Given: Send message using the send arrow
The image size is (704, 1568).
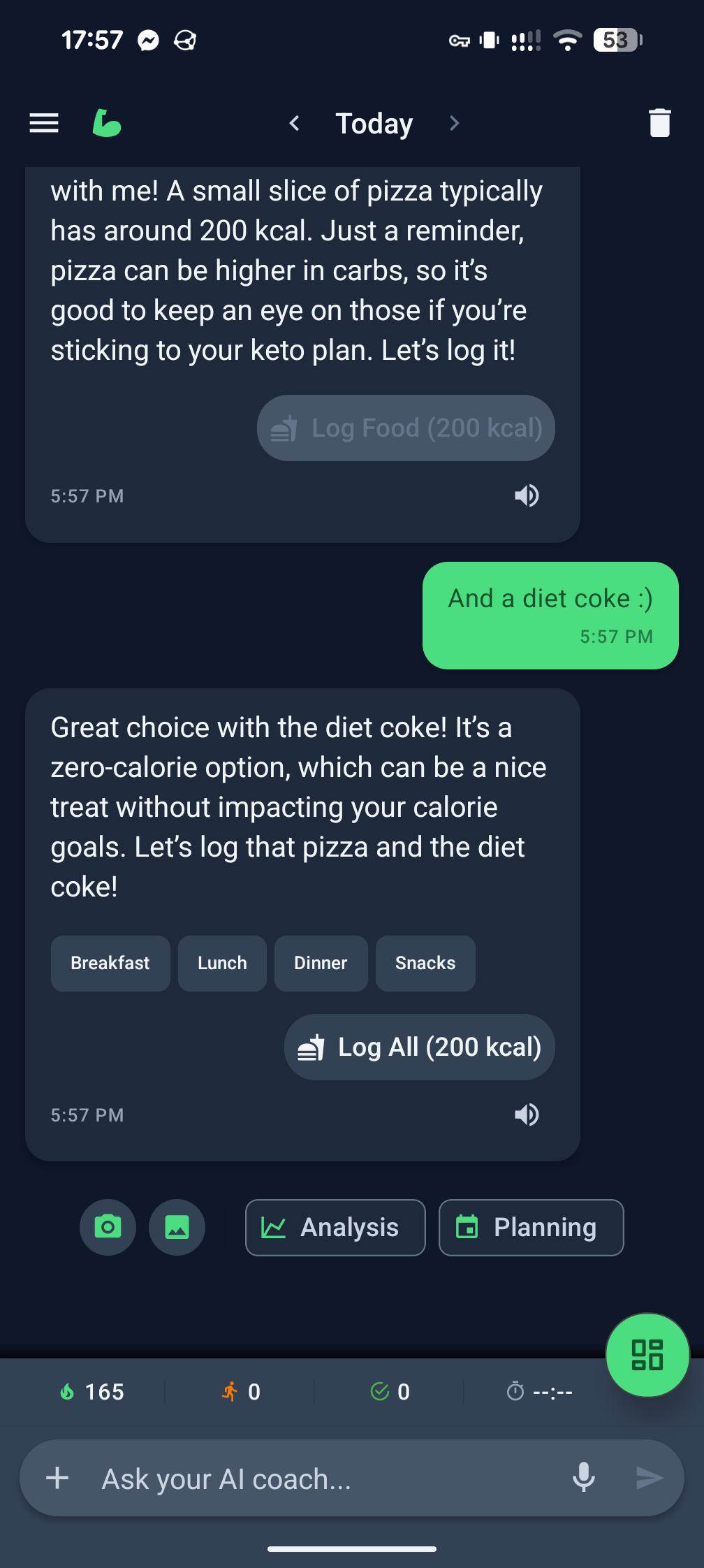Looking at the screenshot, I should point(650,1477).
